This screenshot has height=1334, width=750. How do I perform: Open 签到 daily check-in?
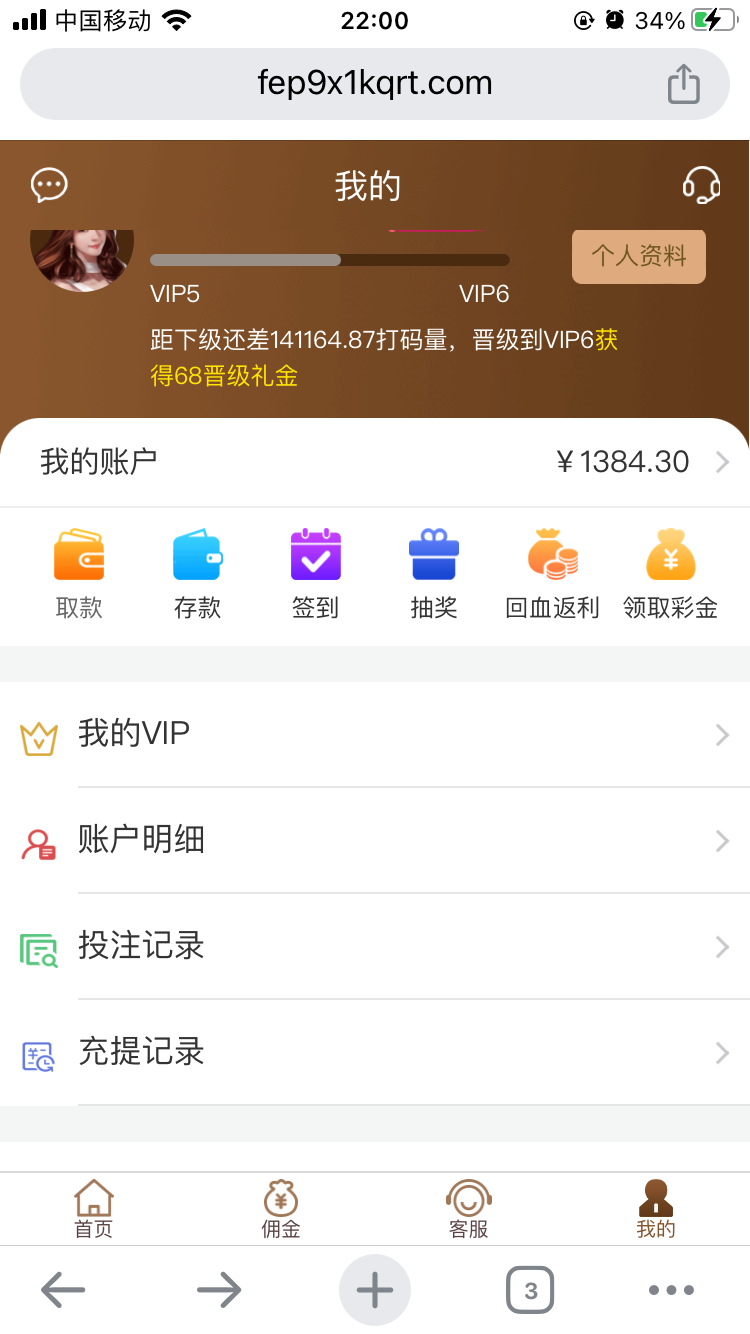315,575
